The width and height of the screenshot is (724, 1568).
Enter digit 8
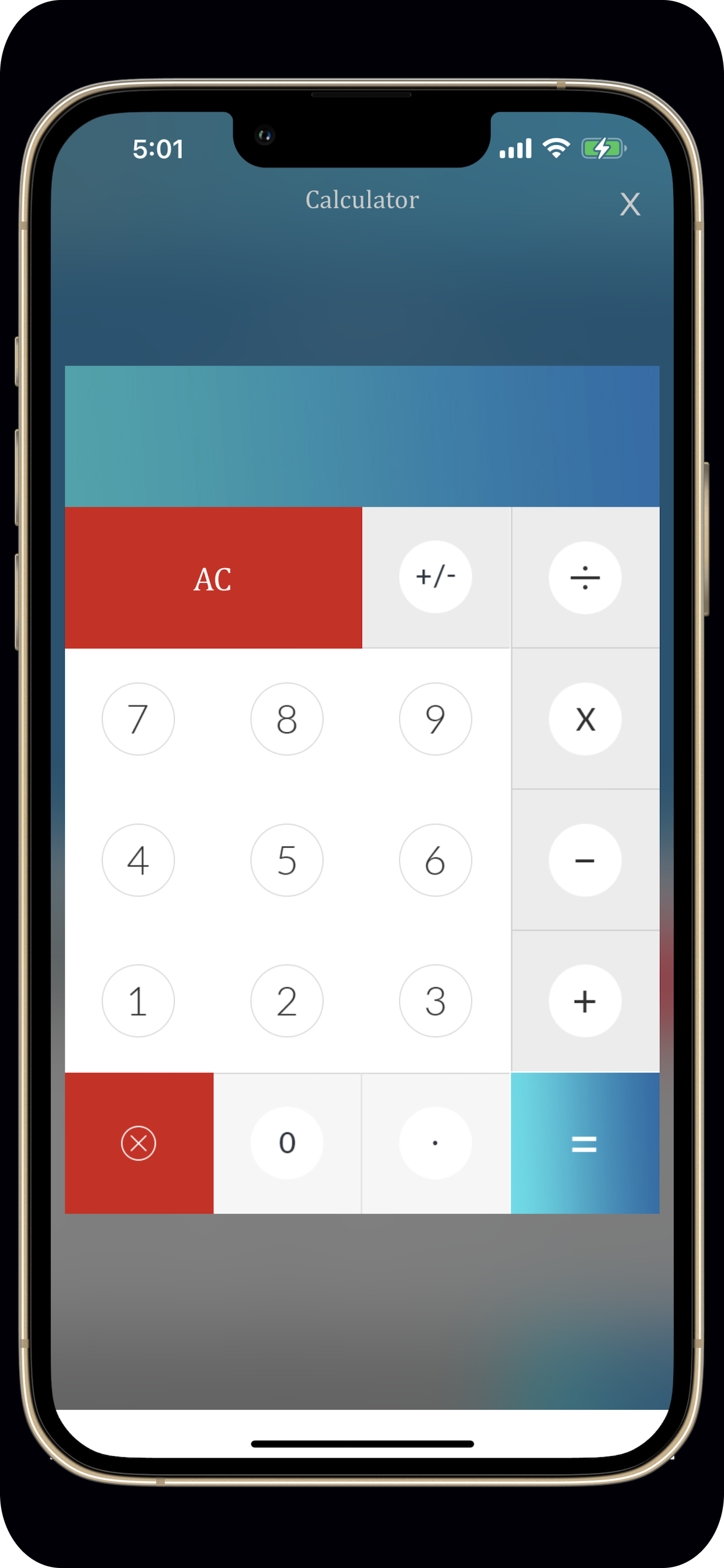pyautogui.click(x=287, y=719)
